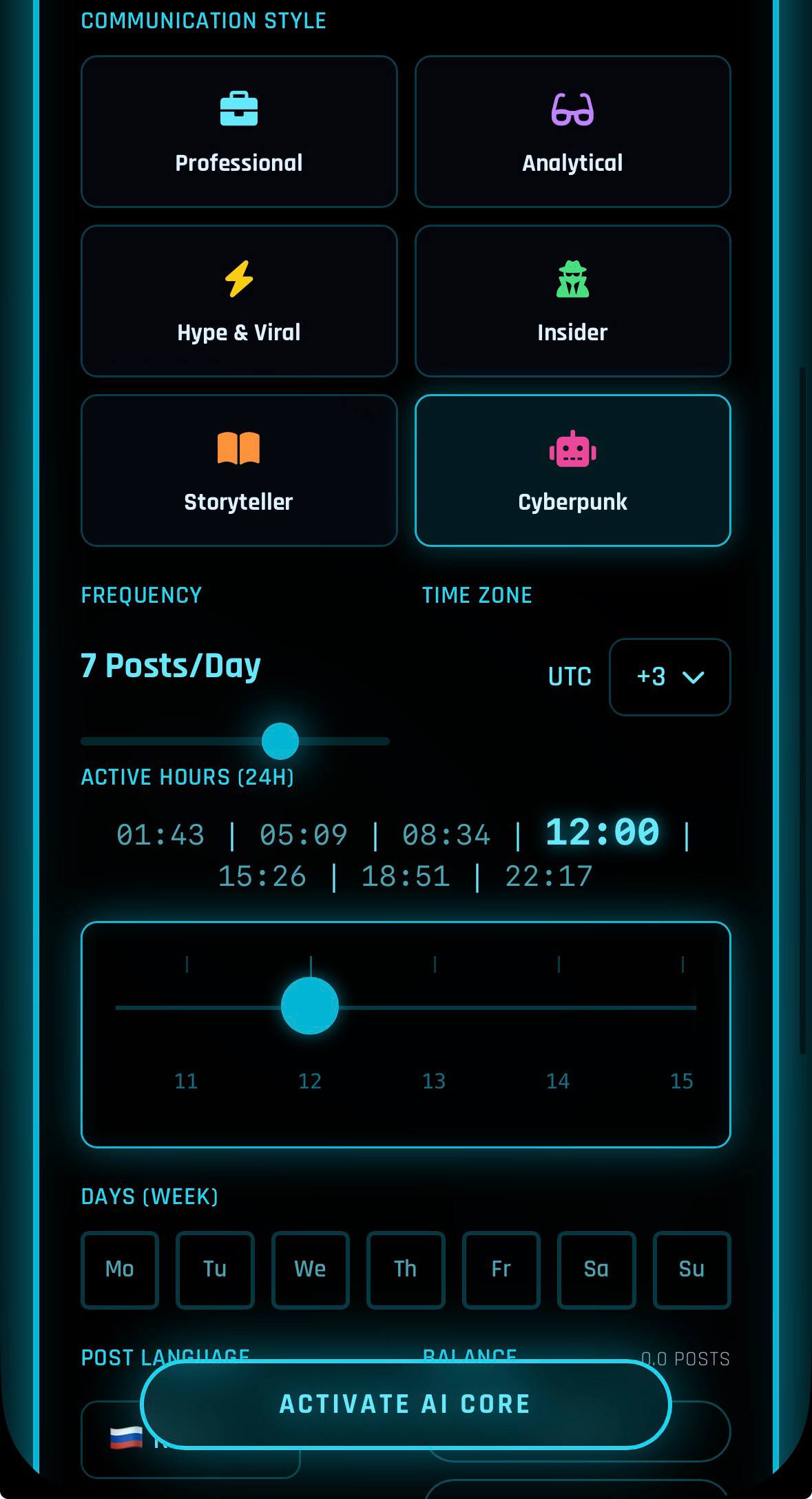Image resolution: width=812 pixels, height=1499 pixels.
Task: Click the Insider spy icon
Action: point(572,278)
